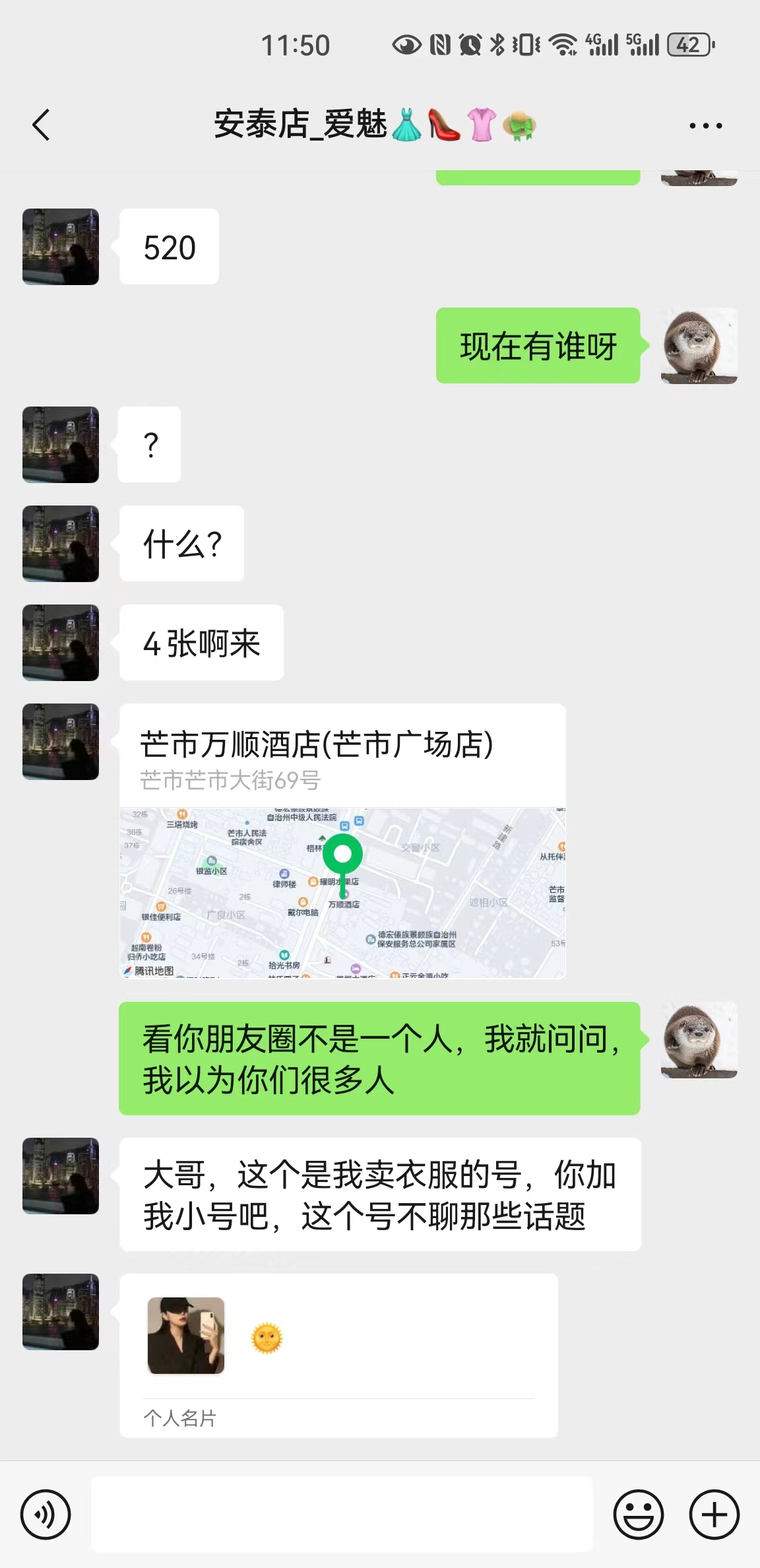Viewport: 760px width, 1568px height.
Task: Open the three-dot chat info menu
Action: 705,125
